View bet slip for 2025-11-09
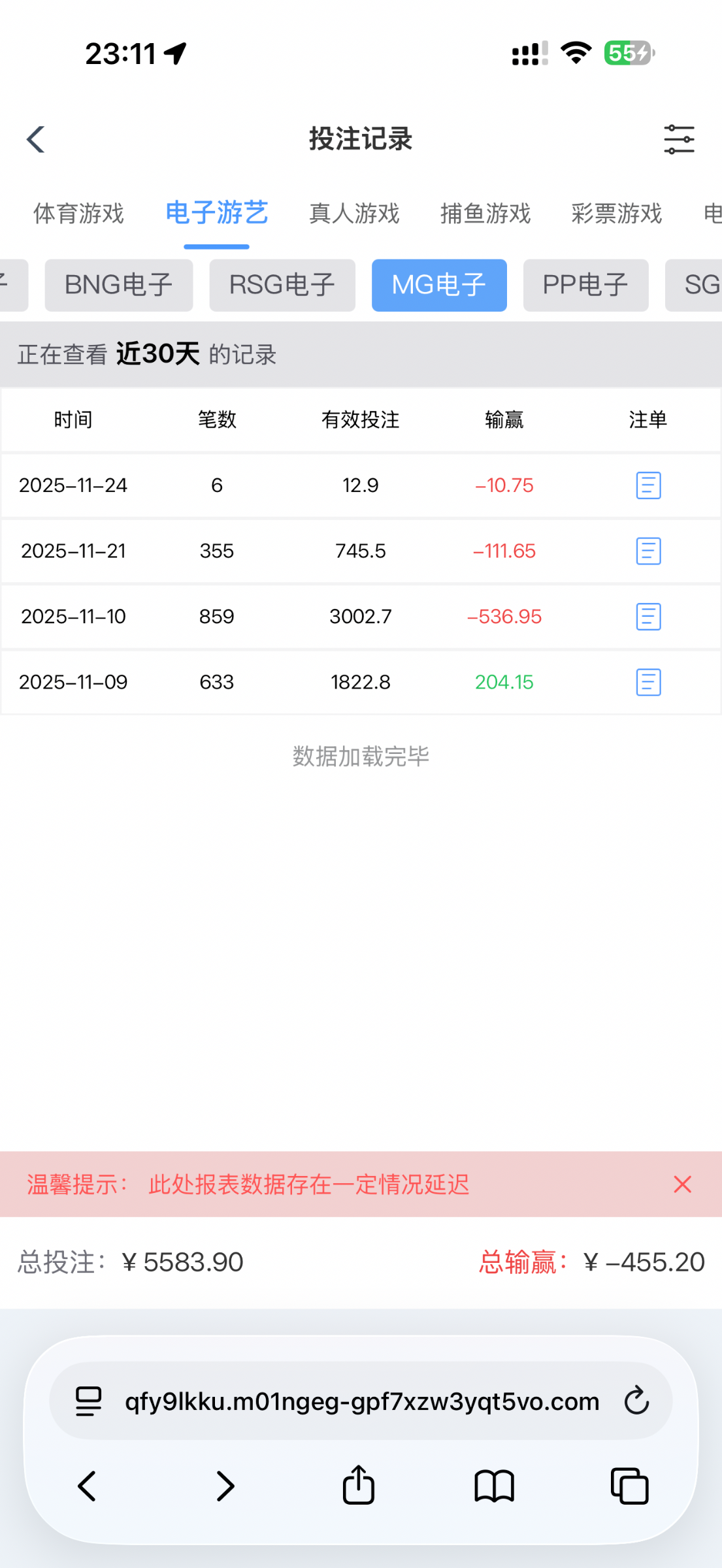 [648, 682]
